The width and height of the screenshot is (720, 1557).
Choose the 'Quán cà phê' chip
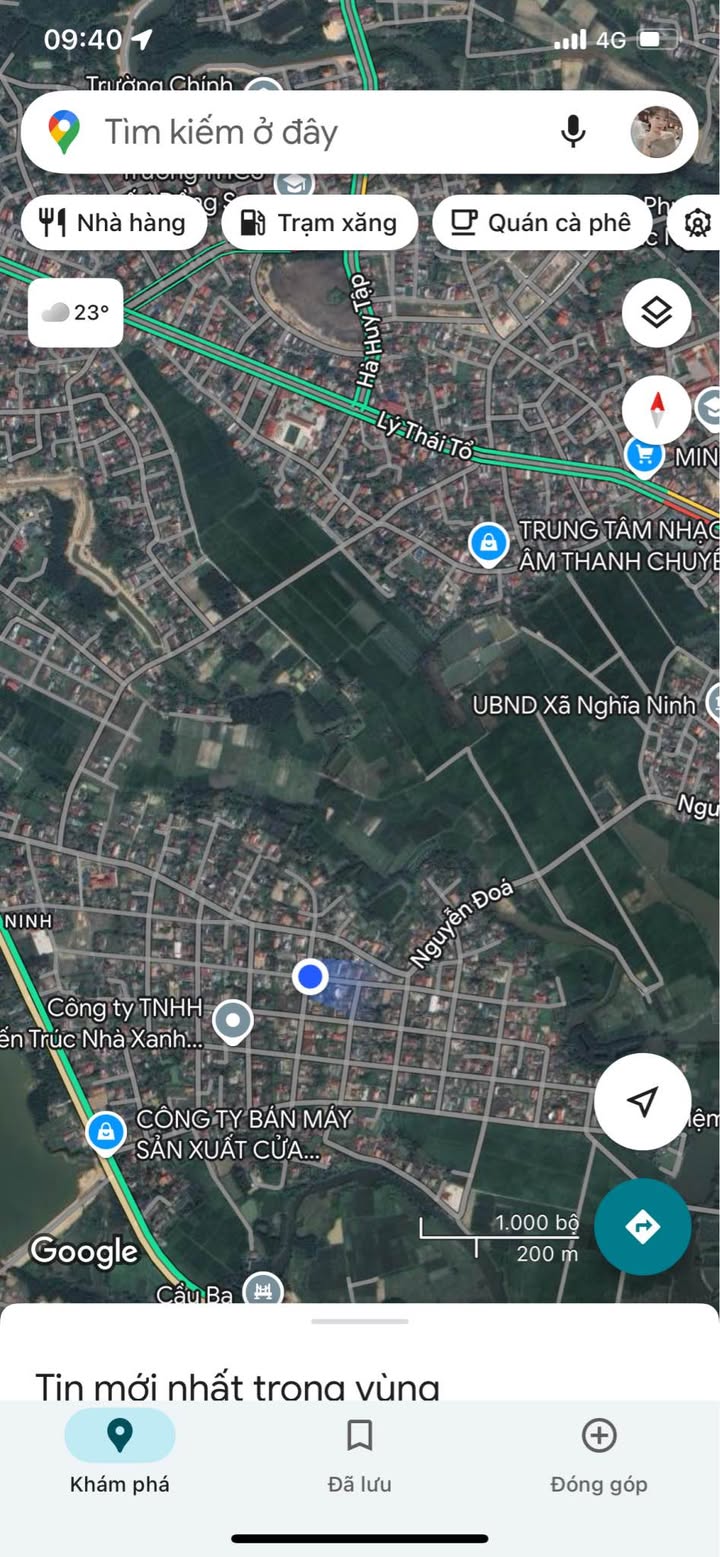click(542, 222)
